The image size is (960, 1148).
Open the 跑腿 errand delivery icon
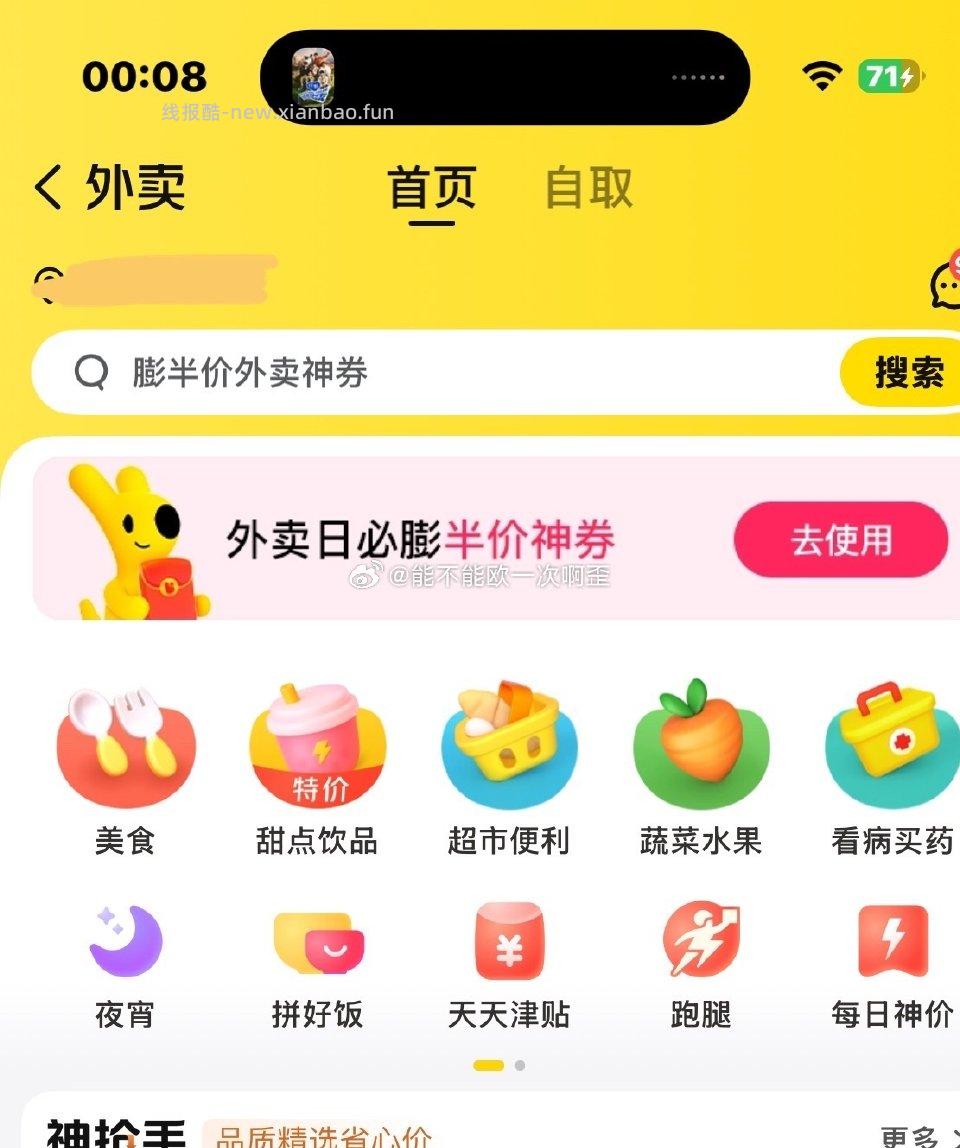tap(700, 940)
